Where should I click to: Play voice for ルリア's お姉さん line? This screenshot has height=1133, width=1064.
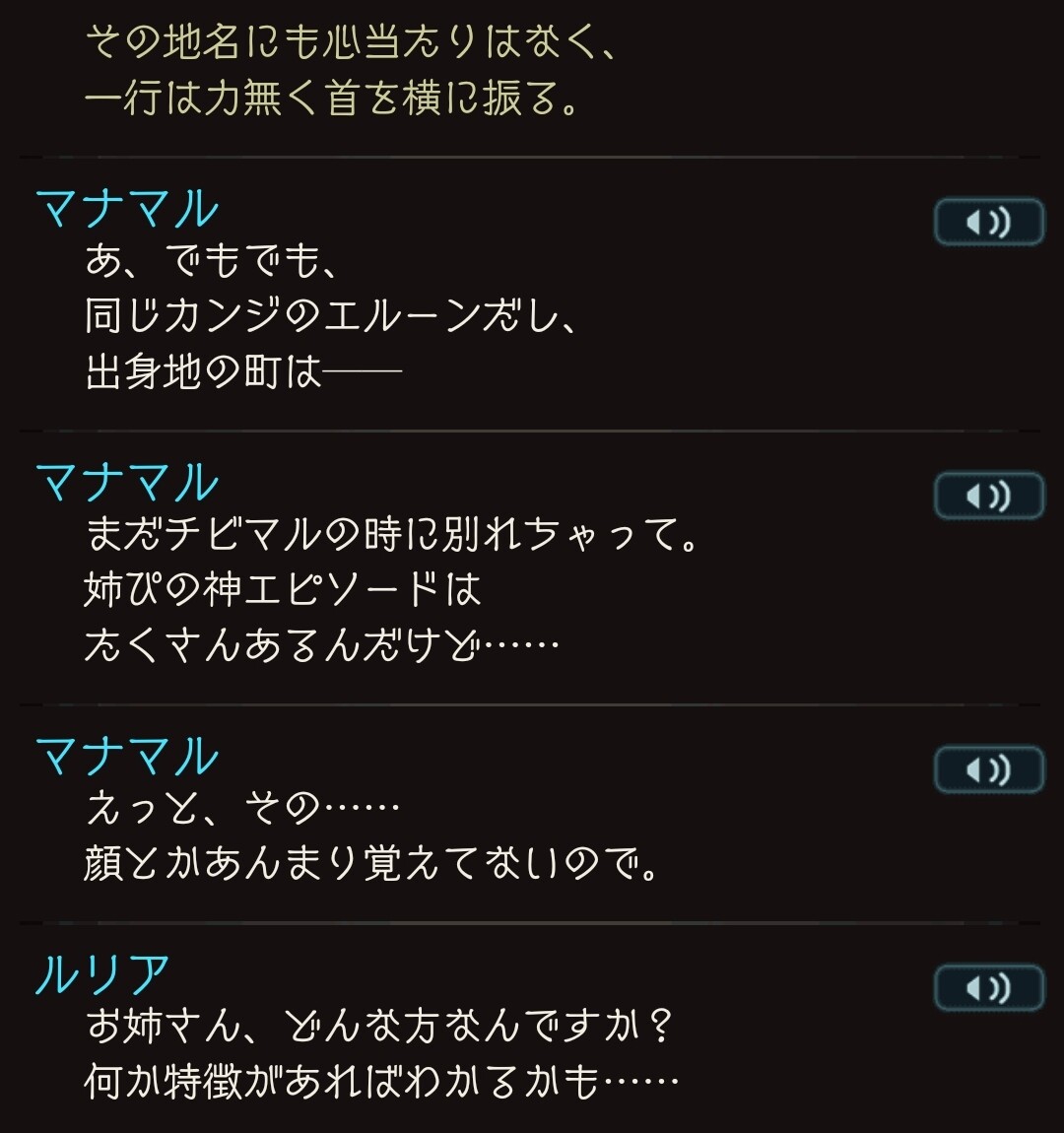click(x=988, y=987)
